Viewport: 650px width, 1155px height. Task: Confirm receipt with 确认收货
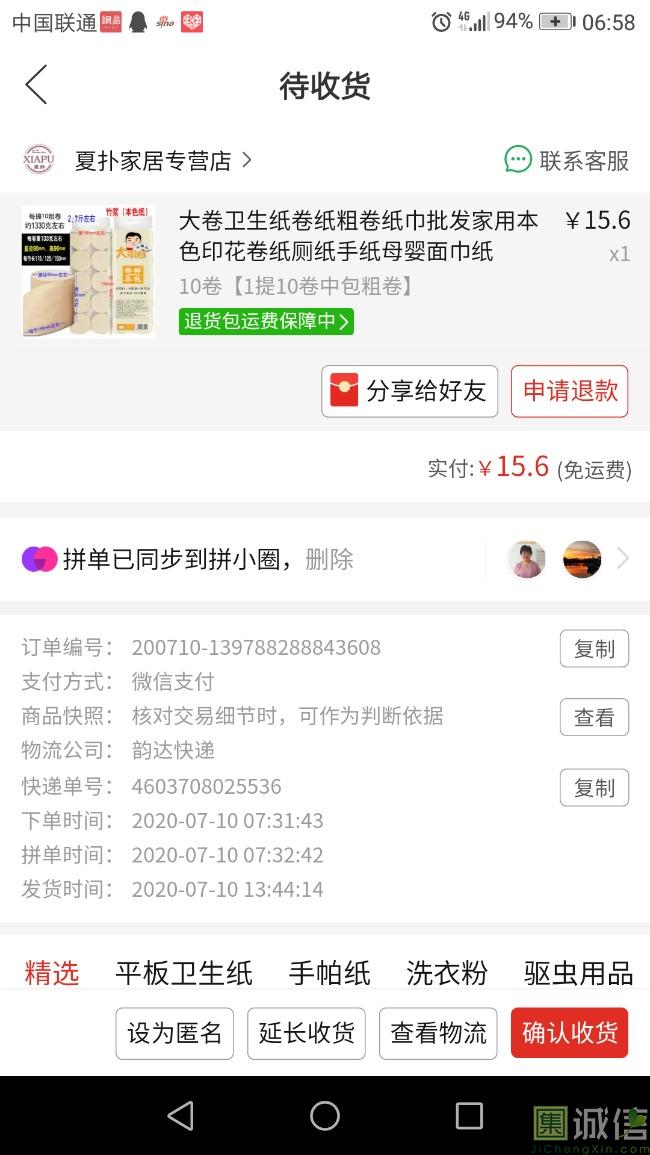point(569,1033)
